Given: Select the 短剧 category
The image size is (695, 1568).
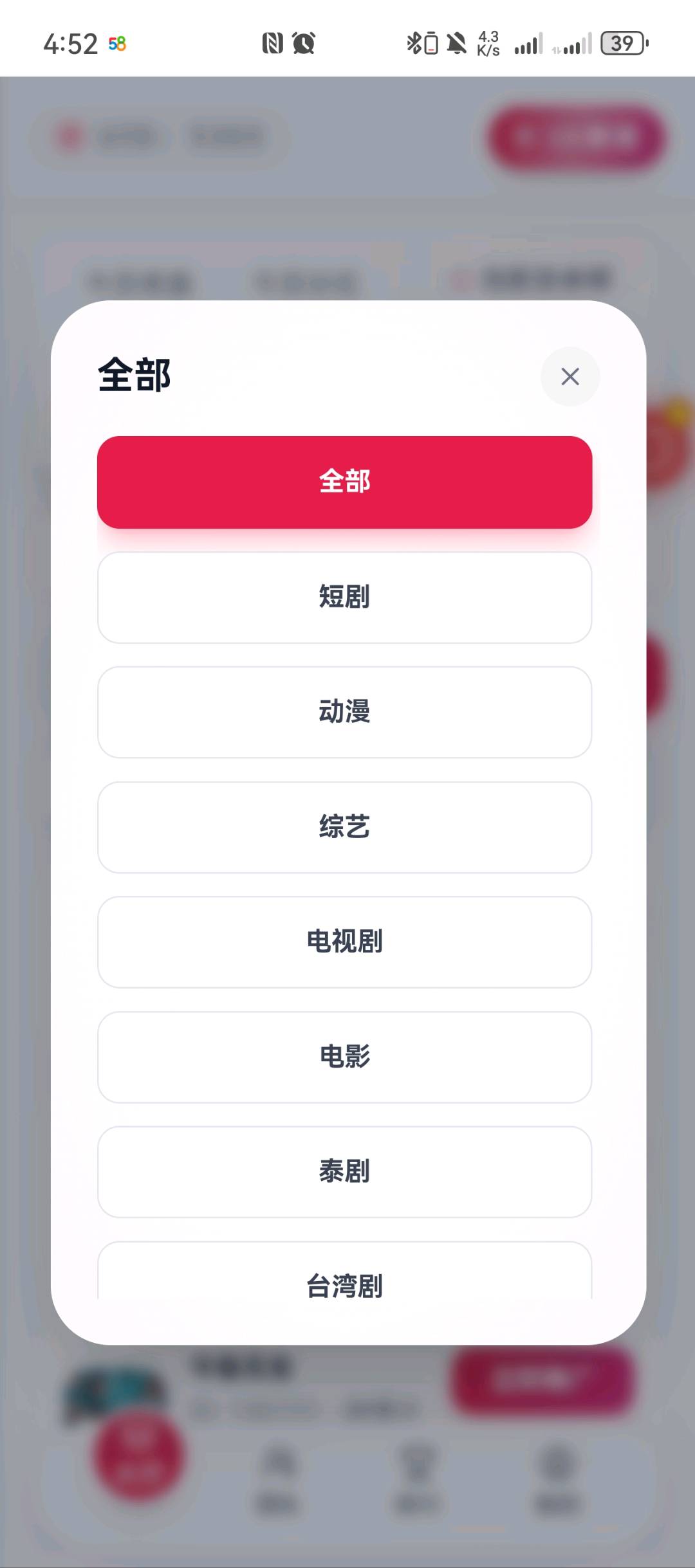Looking at the screenshot, I should coord(344,597).
